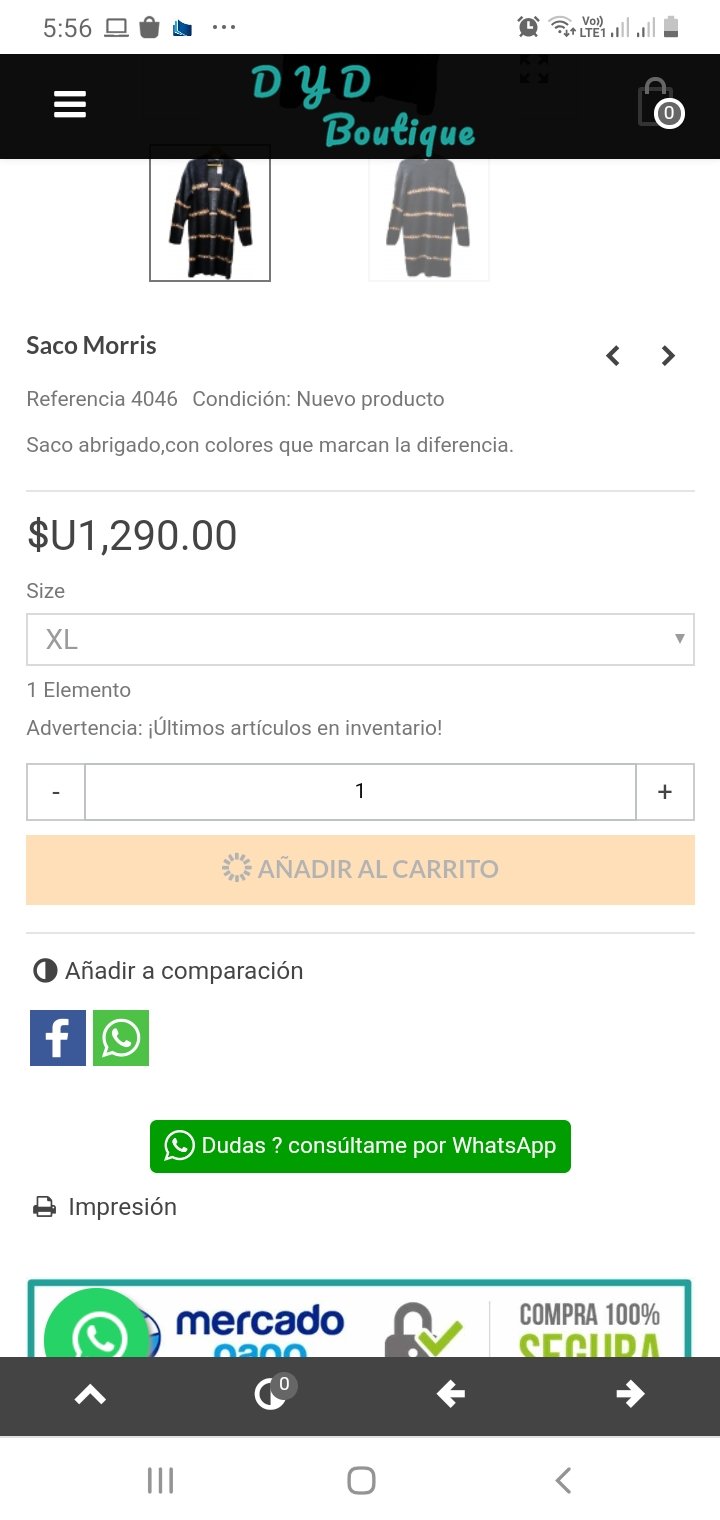The image size is (720, 1520).
Task: Select the black cardigan front thumbnail
Action: (x=210, y=213)
